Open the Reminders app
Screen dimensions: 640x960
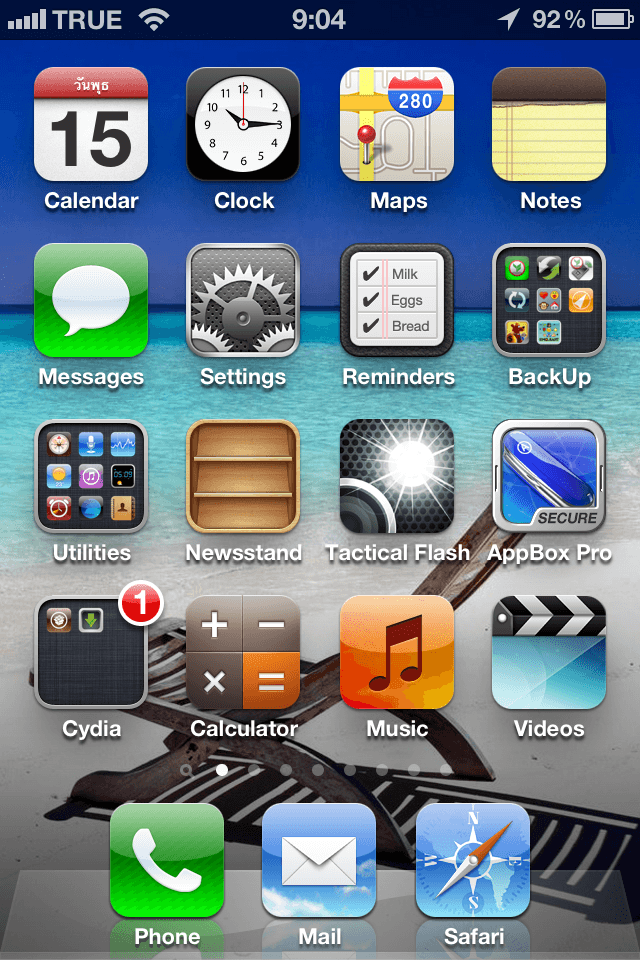[x=397, y=301]
